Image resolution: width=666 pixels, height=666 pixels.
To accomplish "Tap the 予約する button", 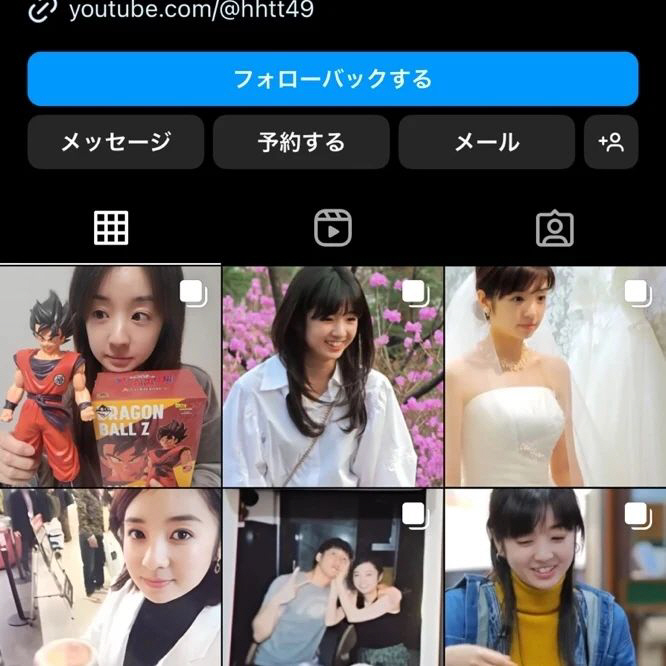I will 301,142.
